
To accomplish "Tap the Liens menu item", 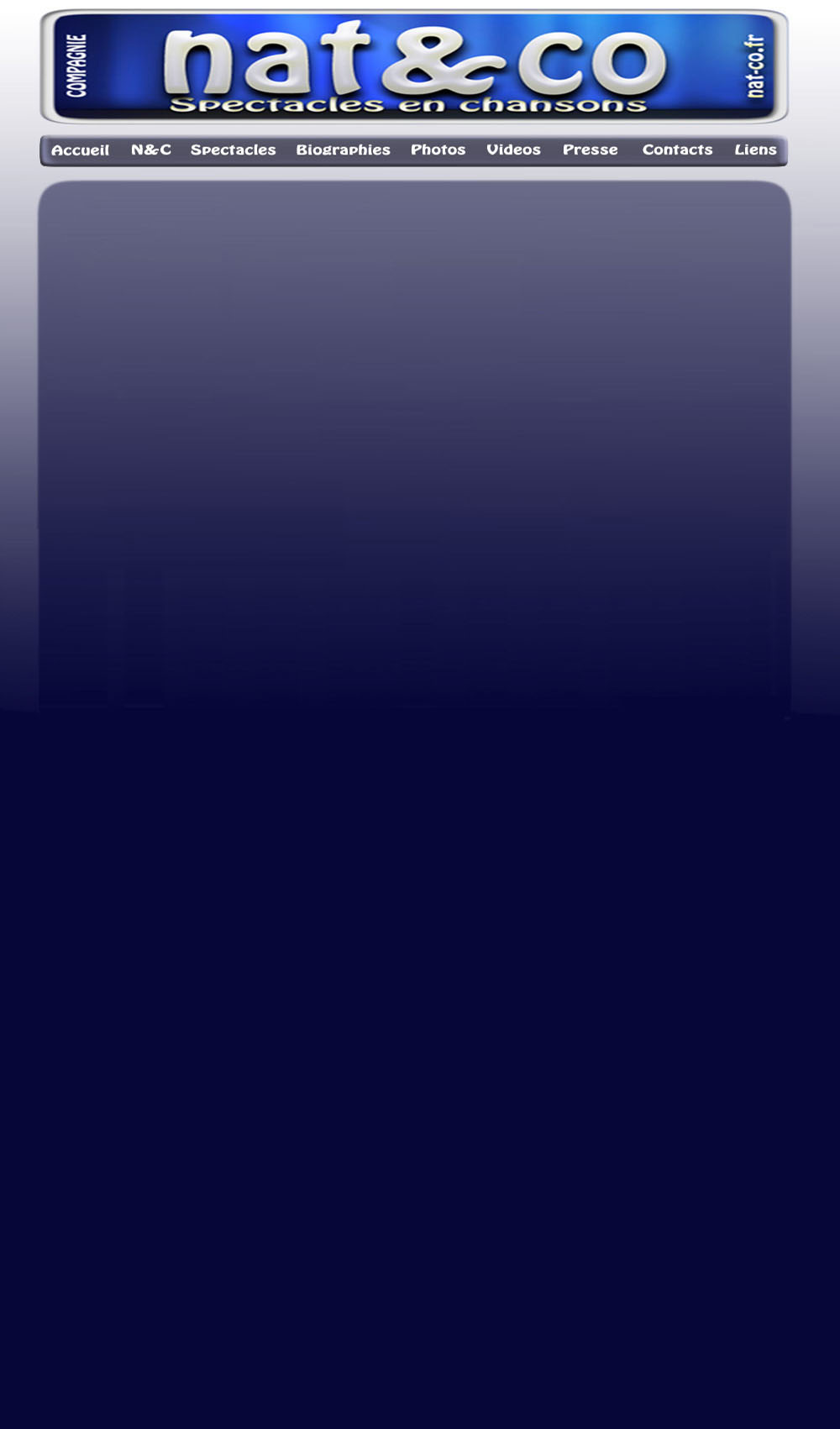I will tap(756, 150).
